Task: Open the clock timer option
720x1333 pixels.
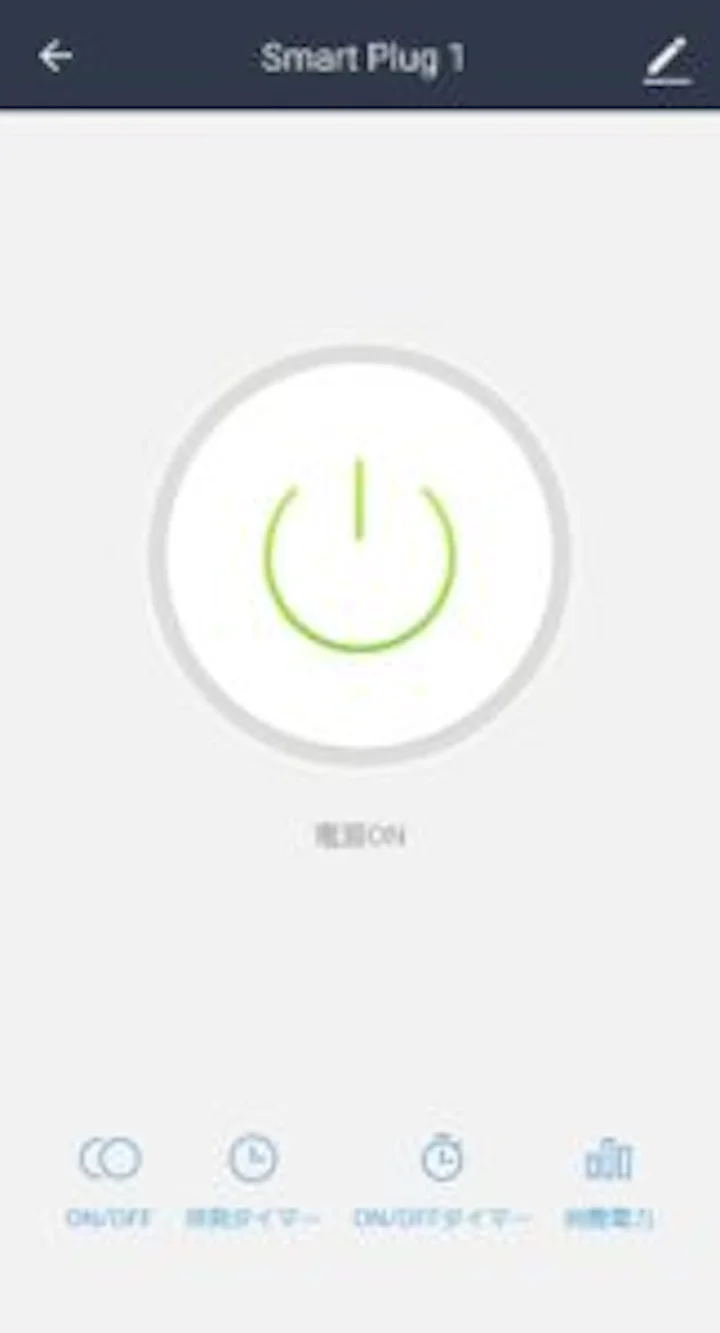Action: pos(253,1182)
